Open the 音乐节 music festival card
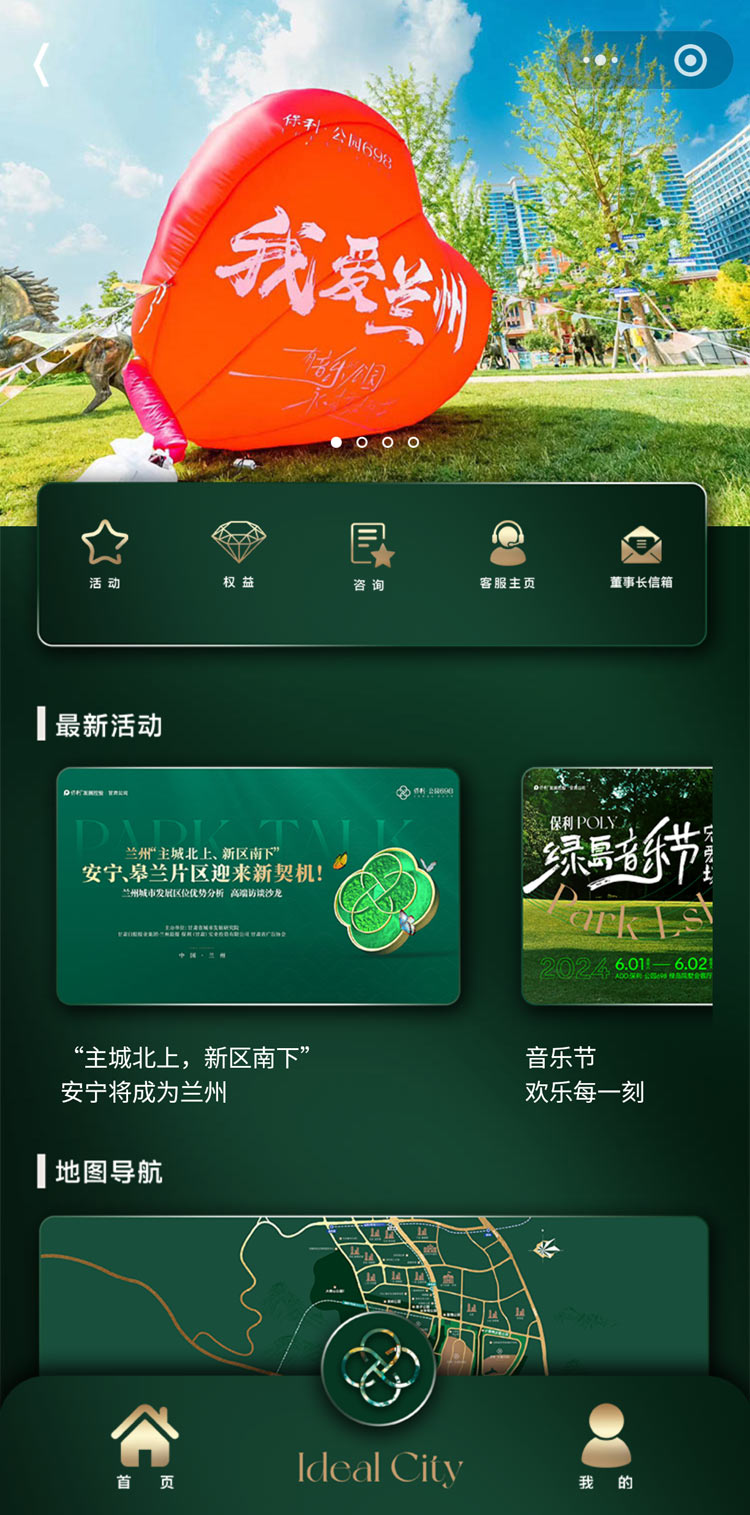This screenshot has width=750, height=1515. pos(617,886)
